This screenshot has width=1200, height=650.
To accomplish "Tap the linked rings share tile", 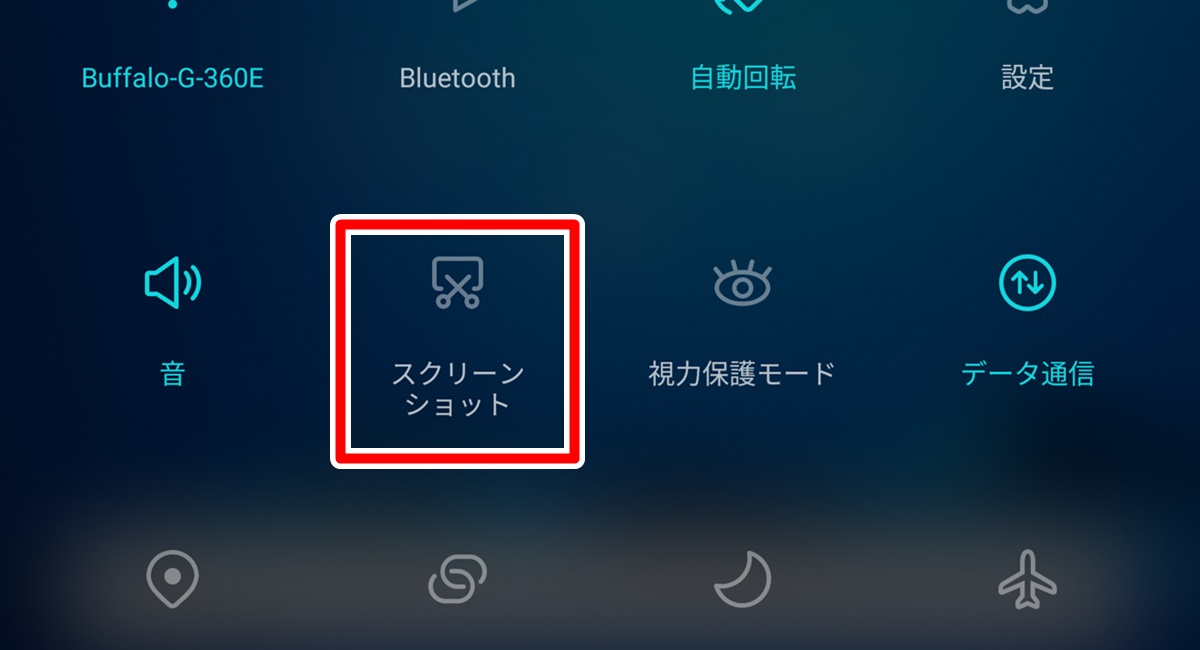I will 457,579.
